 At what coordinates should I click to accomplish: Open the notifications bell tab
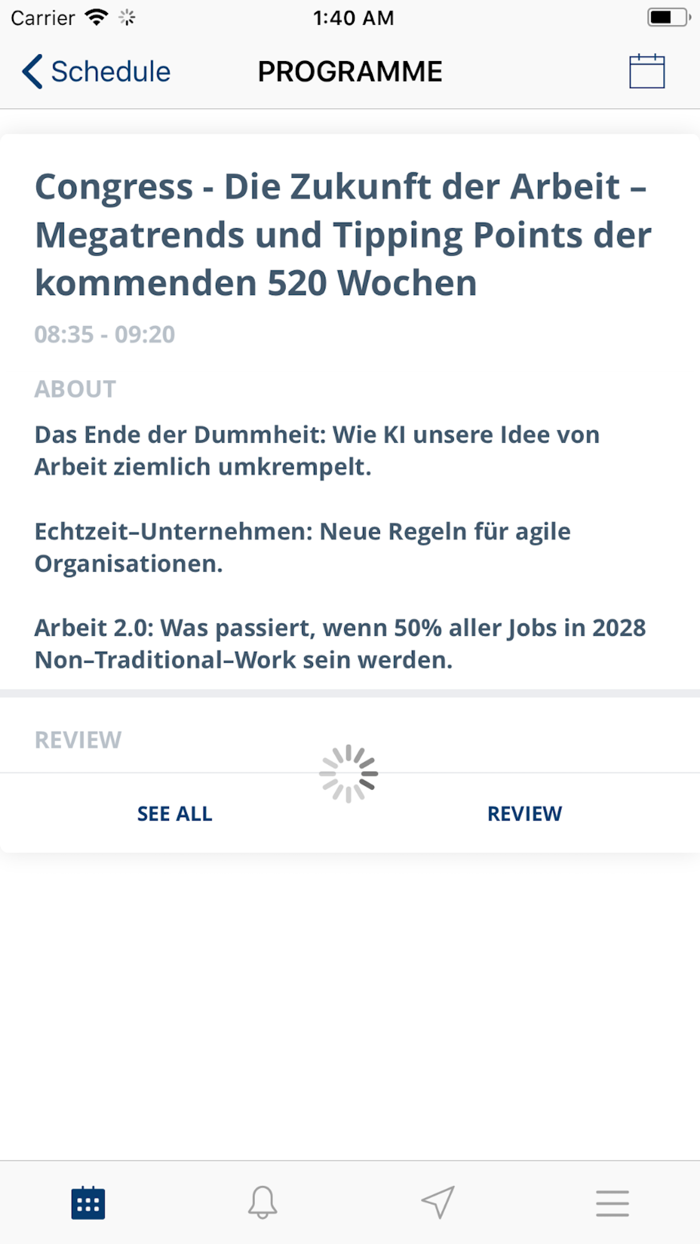262,1203
